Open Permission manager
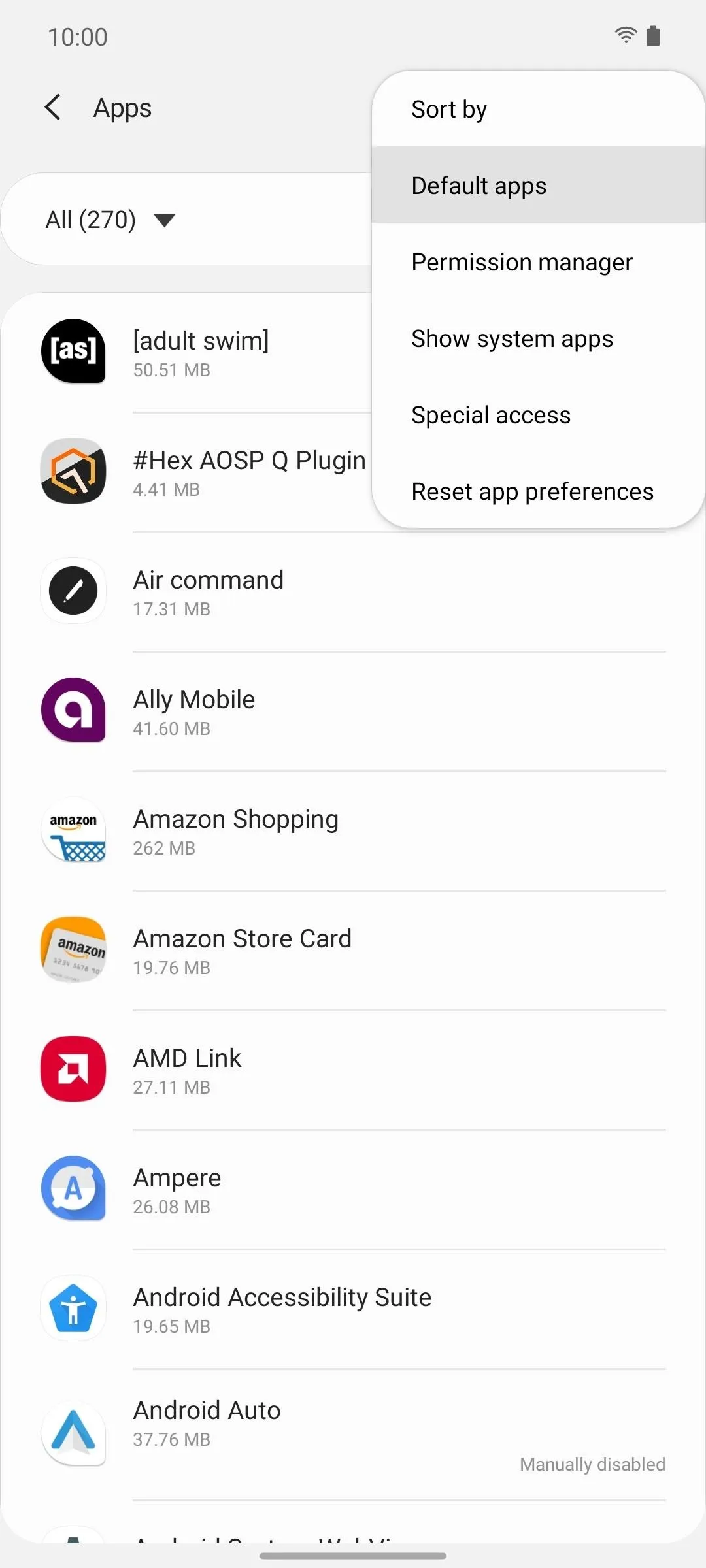 click(x=538, y=262)
